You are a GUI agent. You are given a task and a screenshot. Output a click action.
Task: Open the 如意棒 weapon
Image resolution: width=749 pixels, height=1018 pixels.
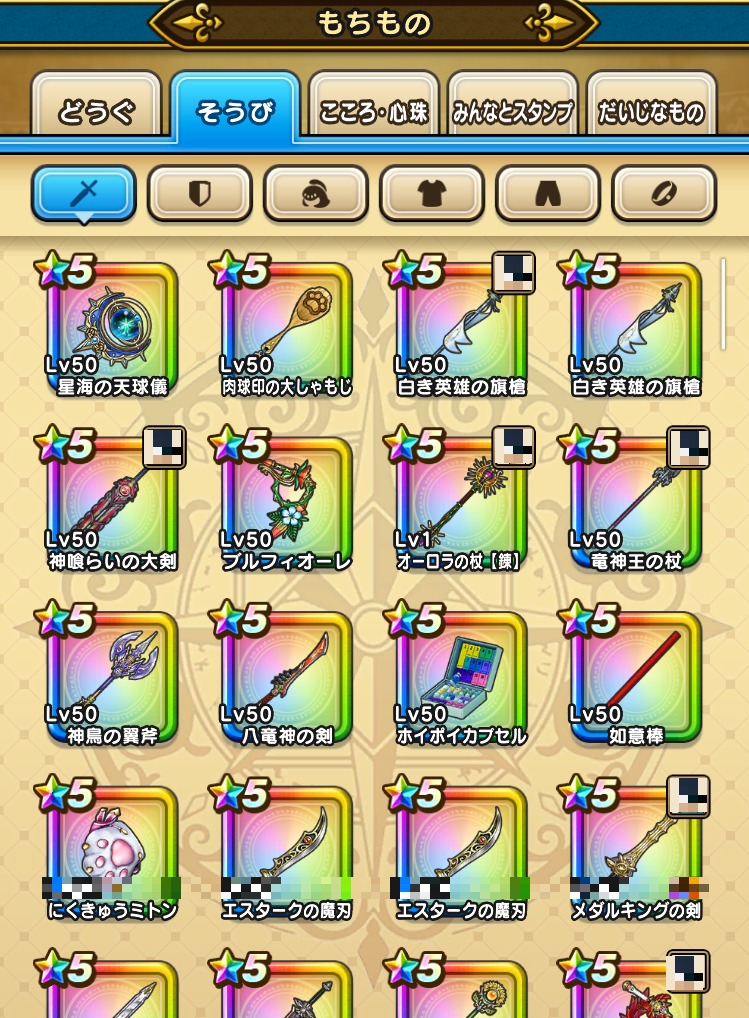coord(636,677)
